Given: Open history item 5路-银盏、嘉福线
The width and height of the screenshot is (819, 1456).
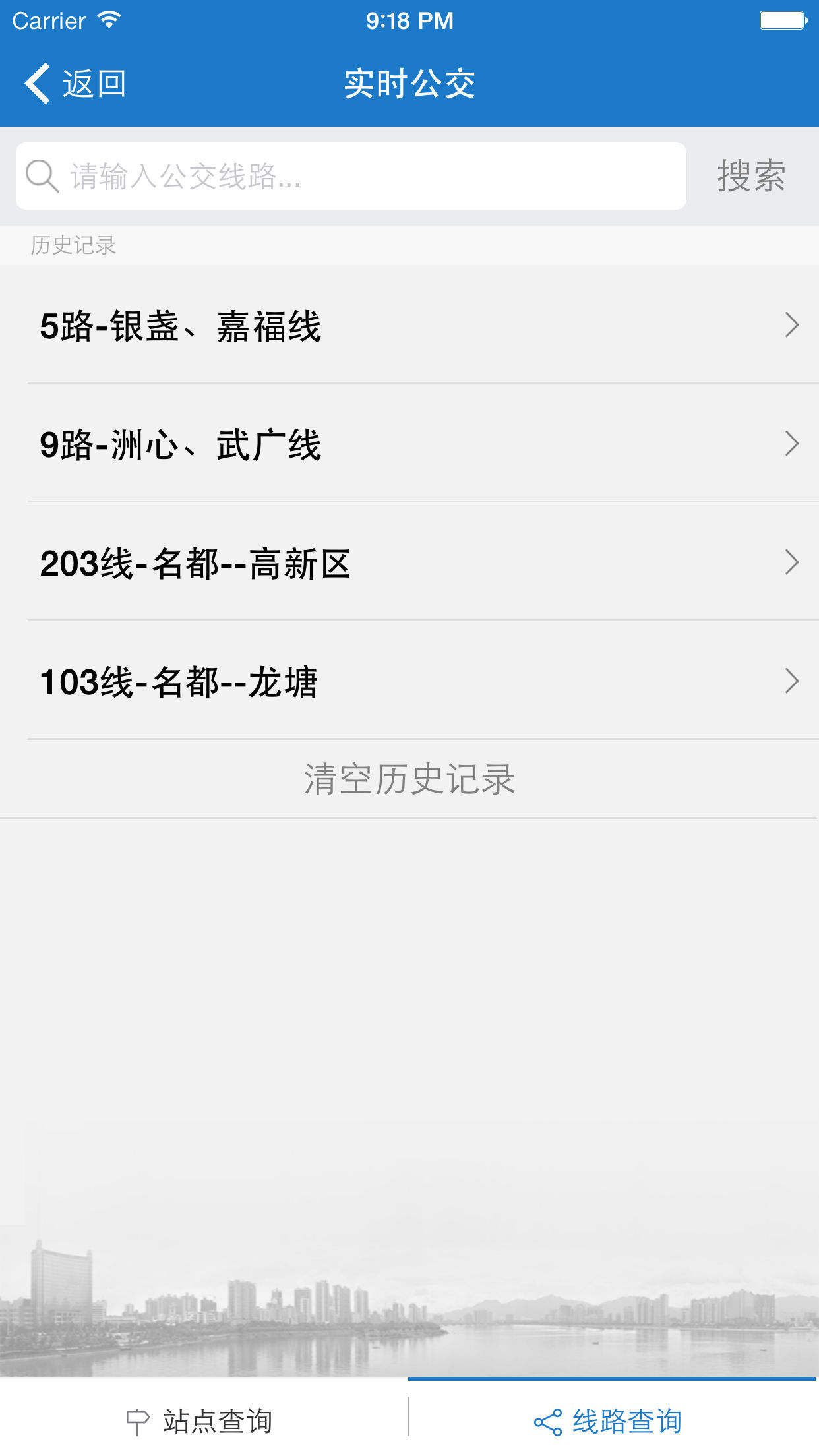Looking at the screenshot, I should 409,325.
